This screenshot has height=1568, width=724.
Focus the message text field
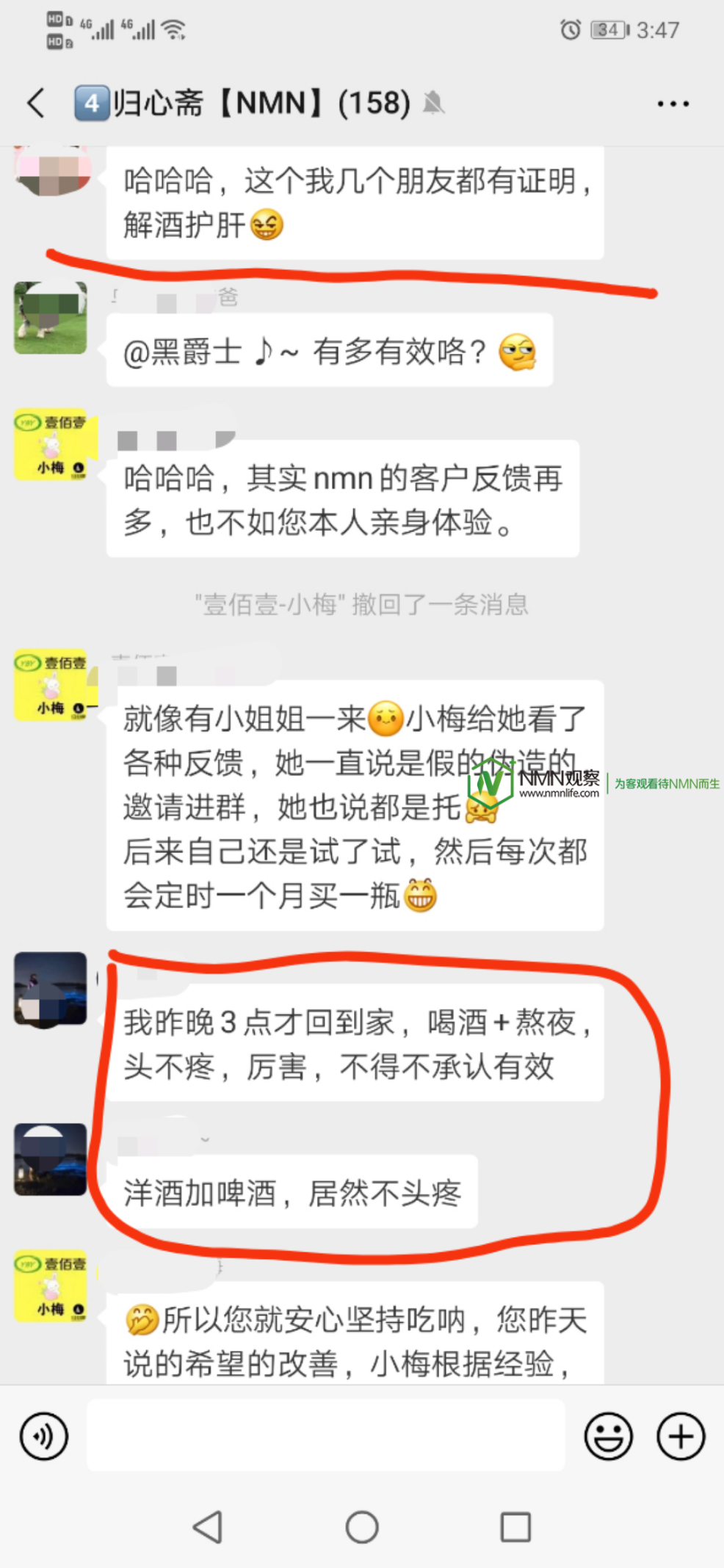[325, 1434]
